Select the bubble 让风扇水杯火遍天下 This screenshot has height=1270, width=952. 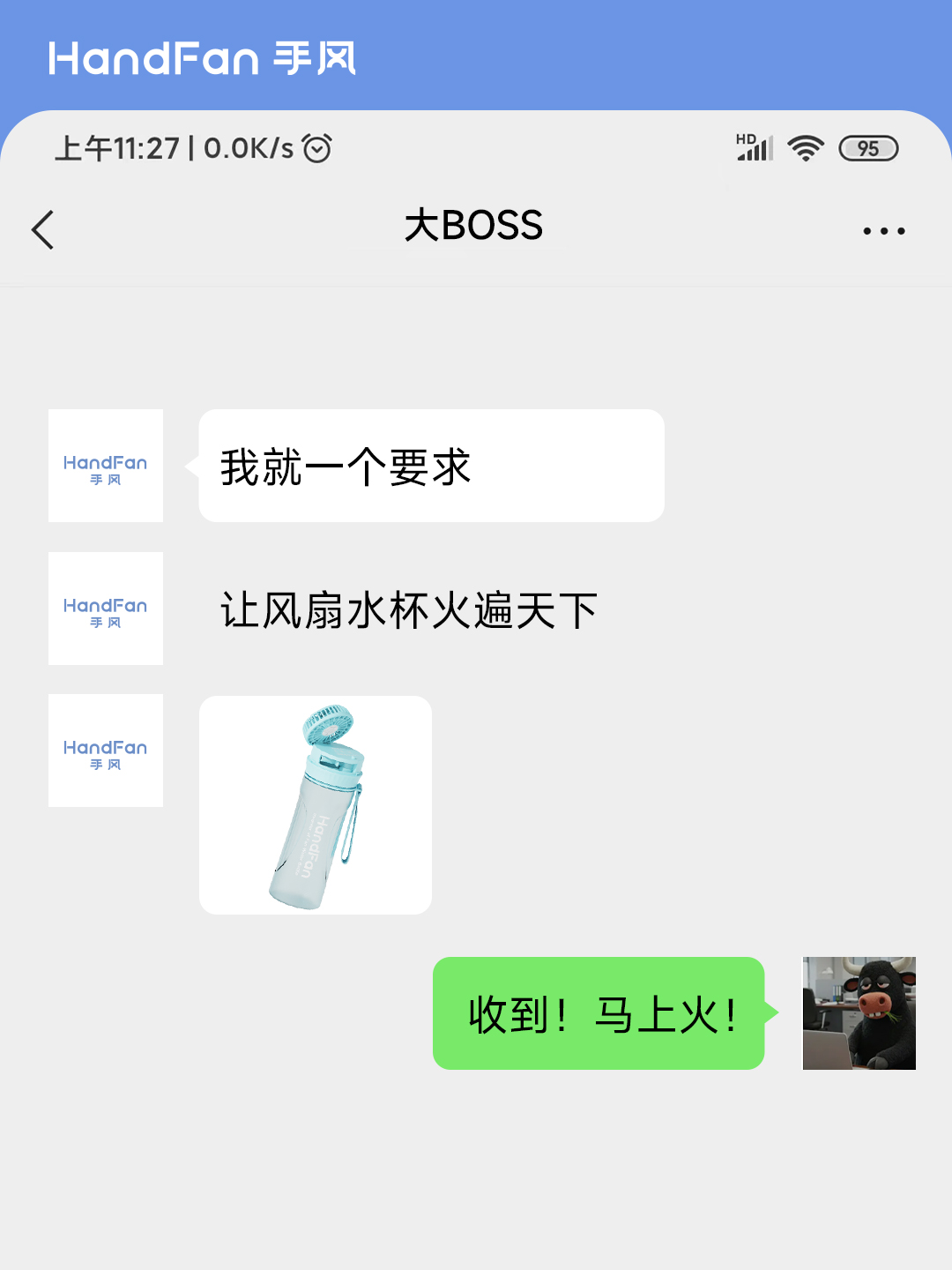point(409,608)
